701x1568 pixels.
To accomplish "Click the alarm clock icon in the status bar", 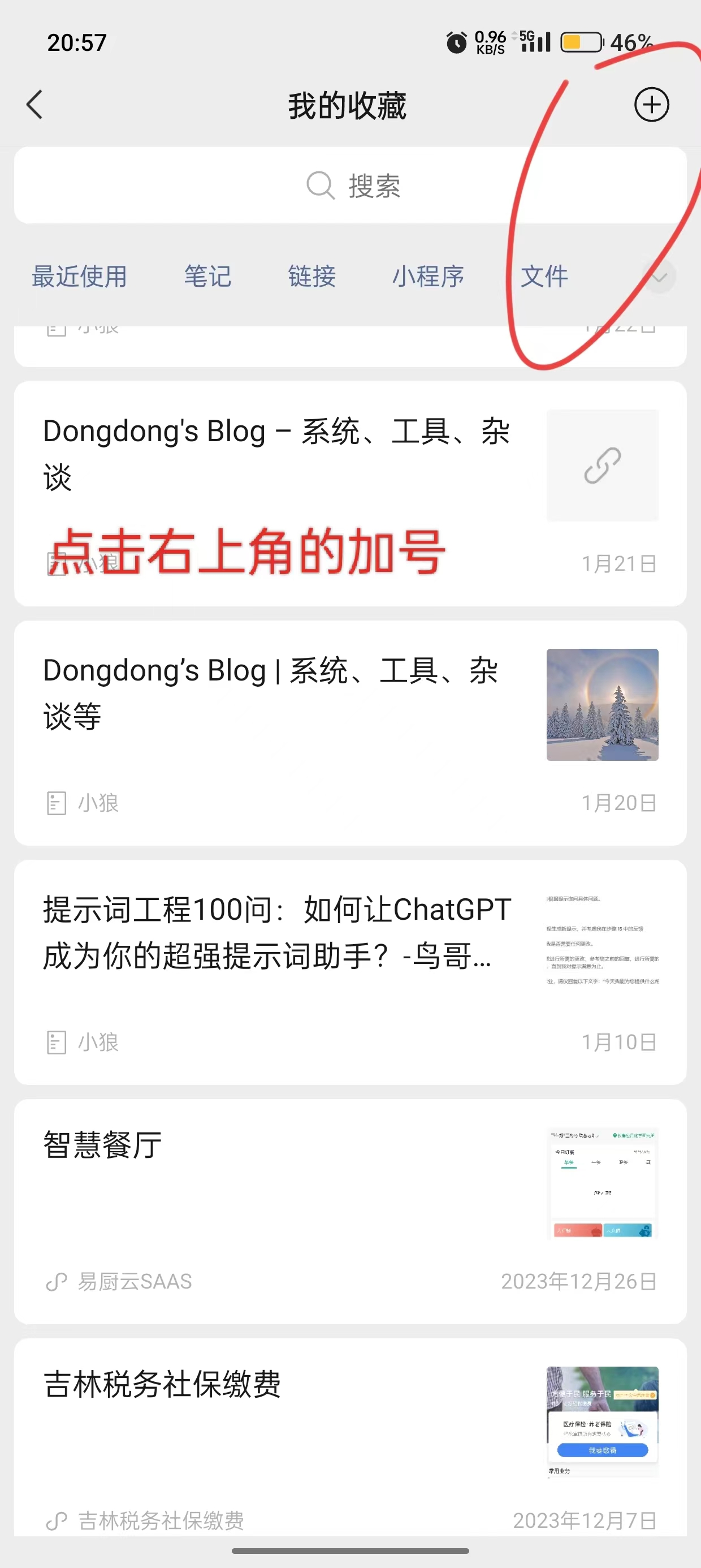I will (x=456, y=42).
